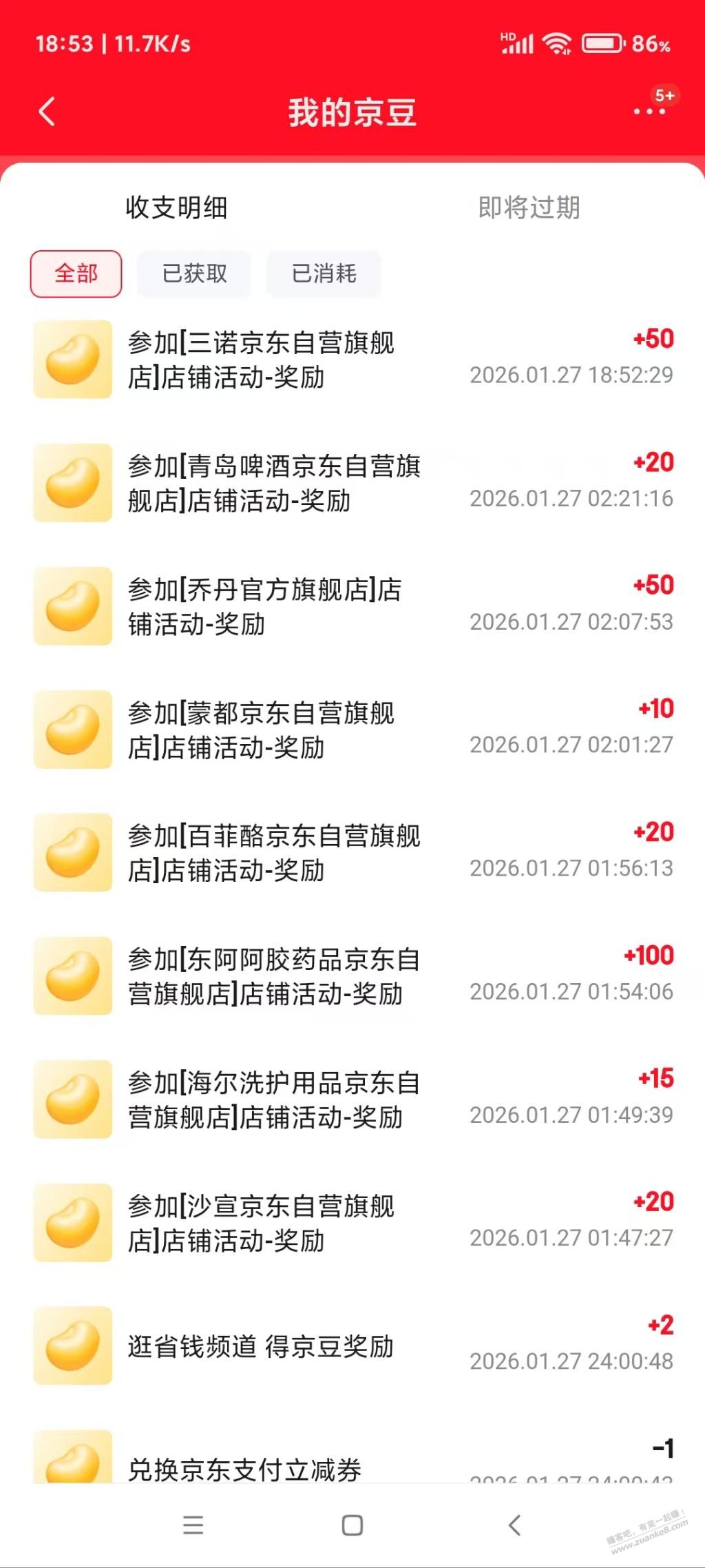Filter records by 已消耗
This screenshot has width=705, height=1568.
[324, 274]
